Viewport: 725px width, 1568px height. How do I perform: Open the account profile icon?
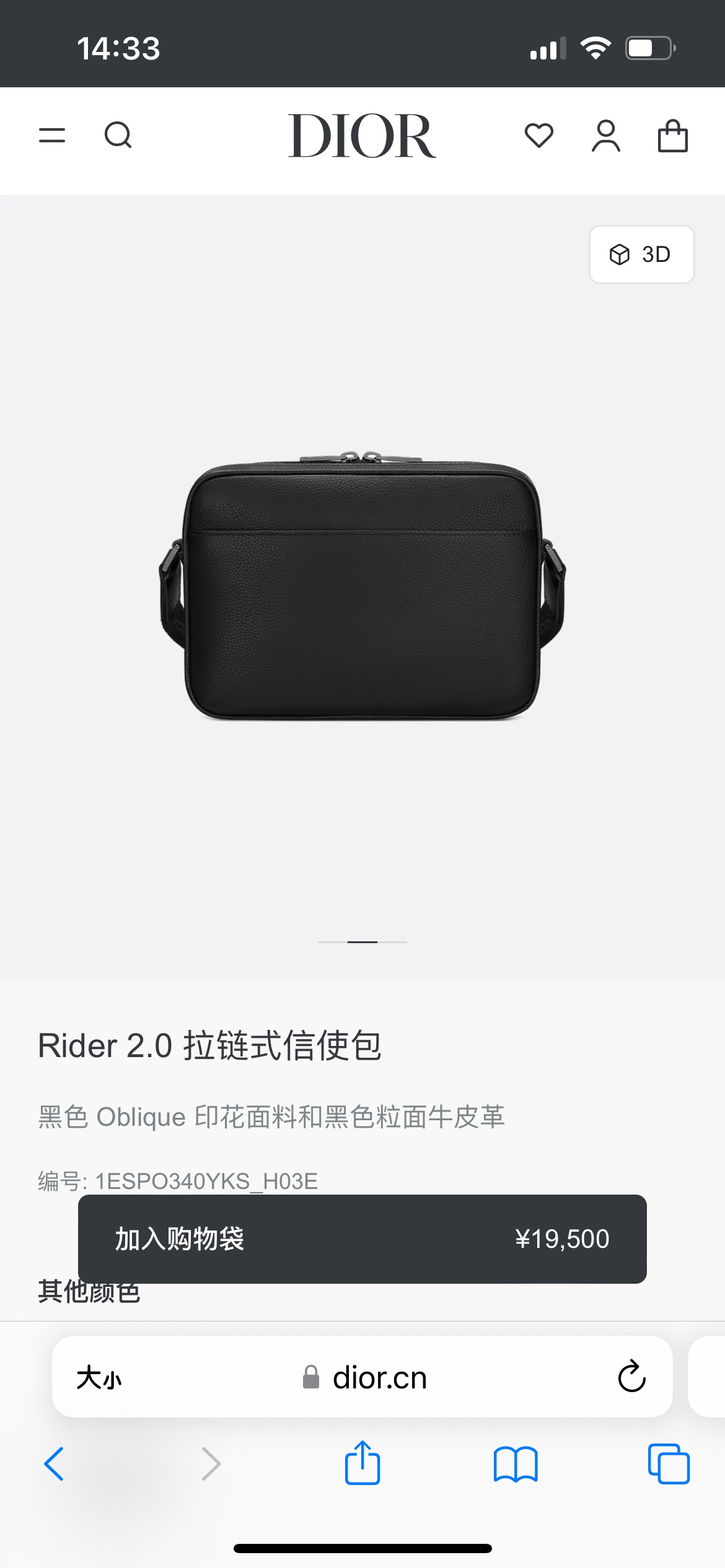[x=605, y=136]
